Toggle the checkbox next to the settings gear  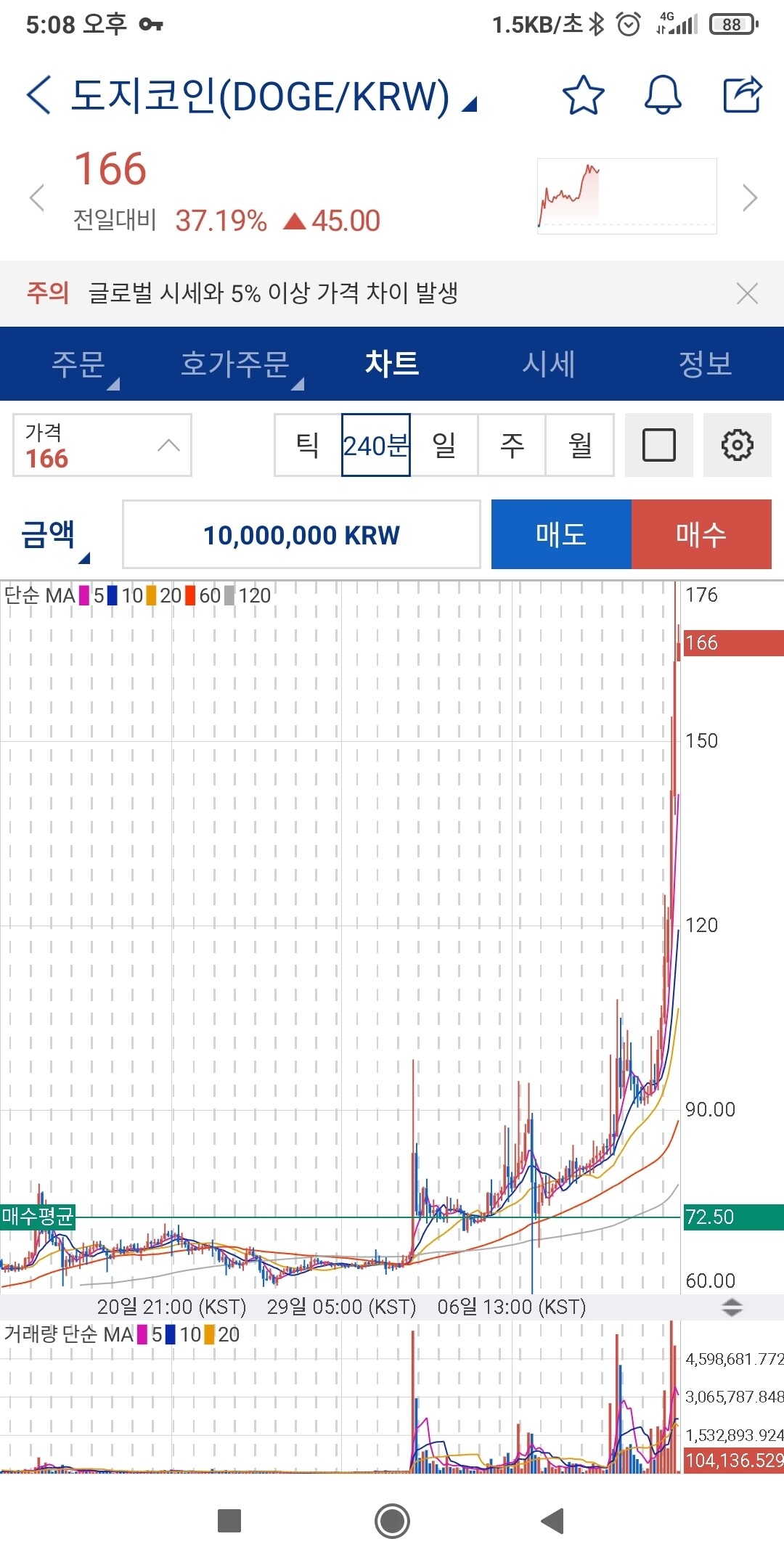(x=658, y=445)
